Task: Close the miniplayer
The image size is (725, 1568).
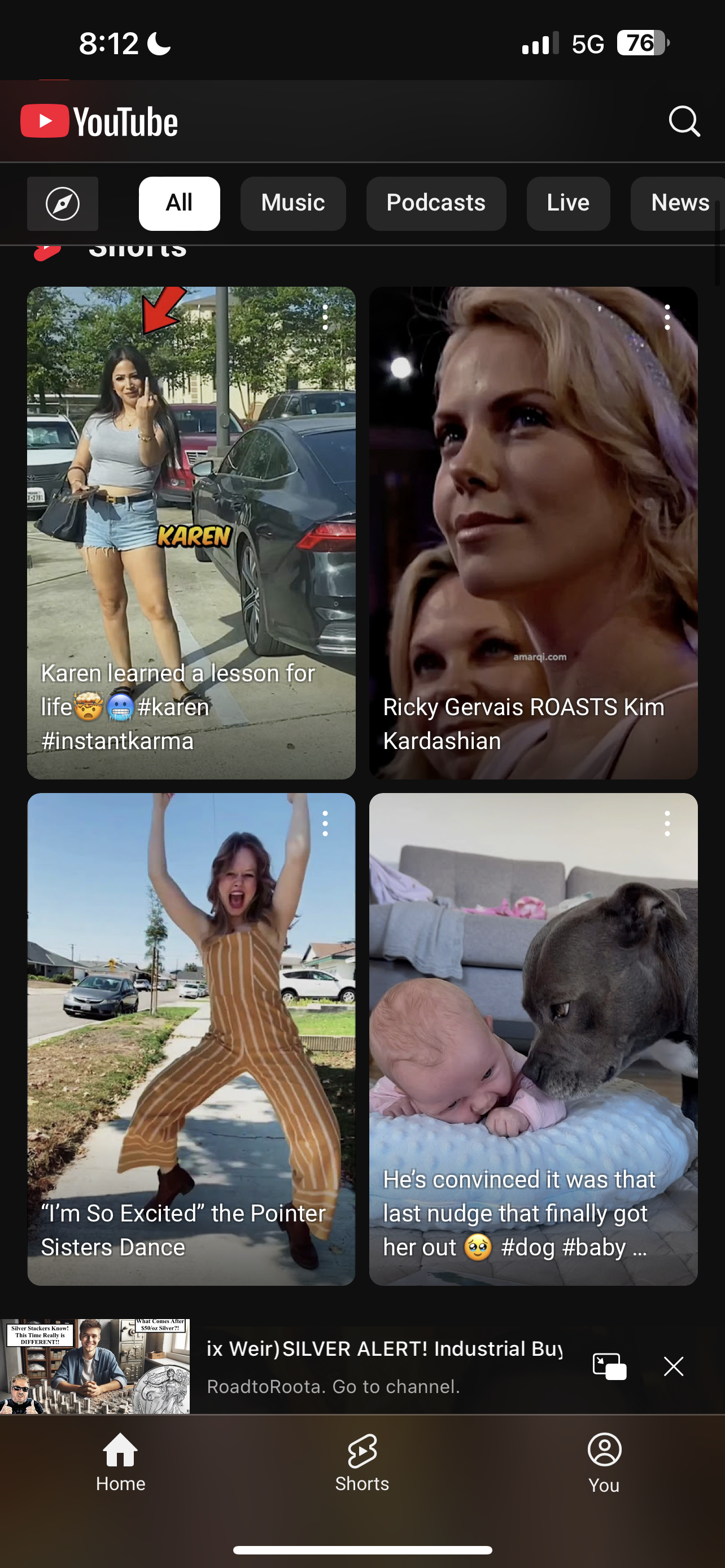Action: (x=673, y=1366)
